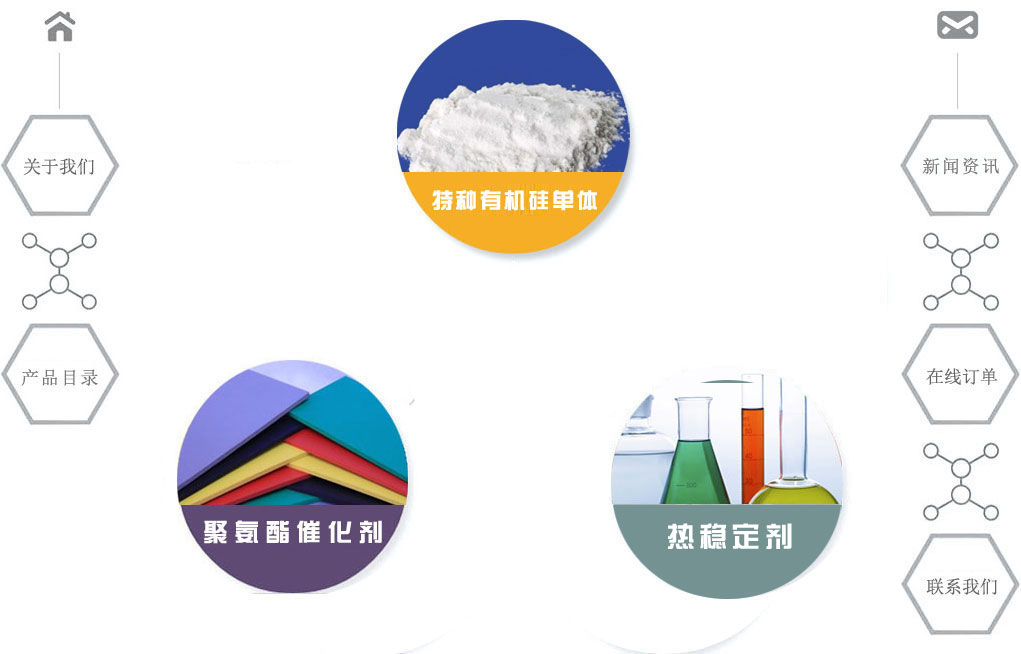Open the mail envelope icon
This screenshot has height=654, width=1021.
point(957,25)
